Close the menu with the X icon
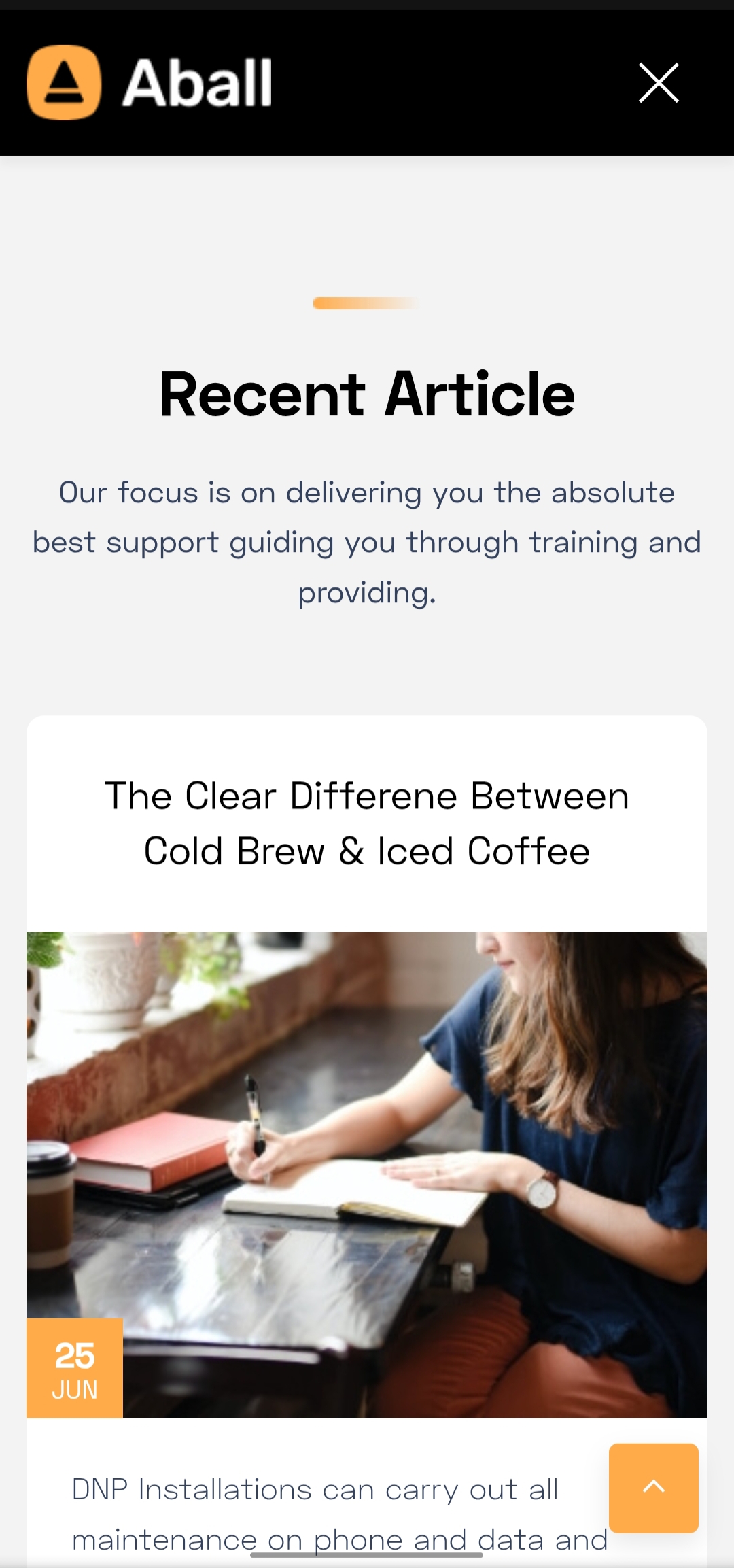This screenshot has width=734, height=1568. (x=659, y=83)
